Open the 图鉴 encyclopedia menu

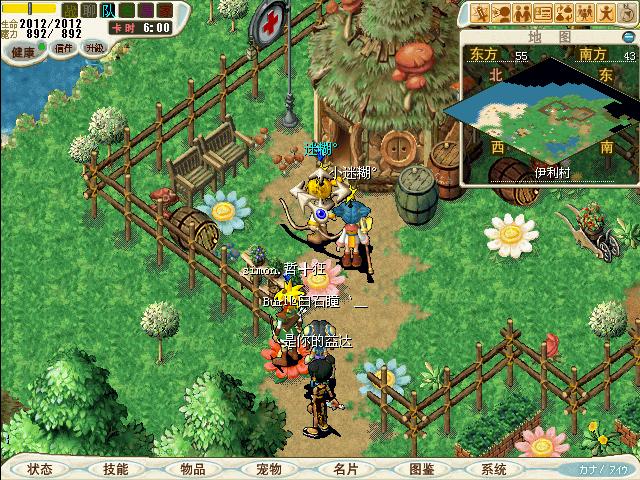pyautogui.click(x=421, y=469)
